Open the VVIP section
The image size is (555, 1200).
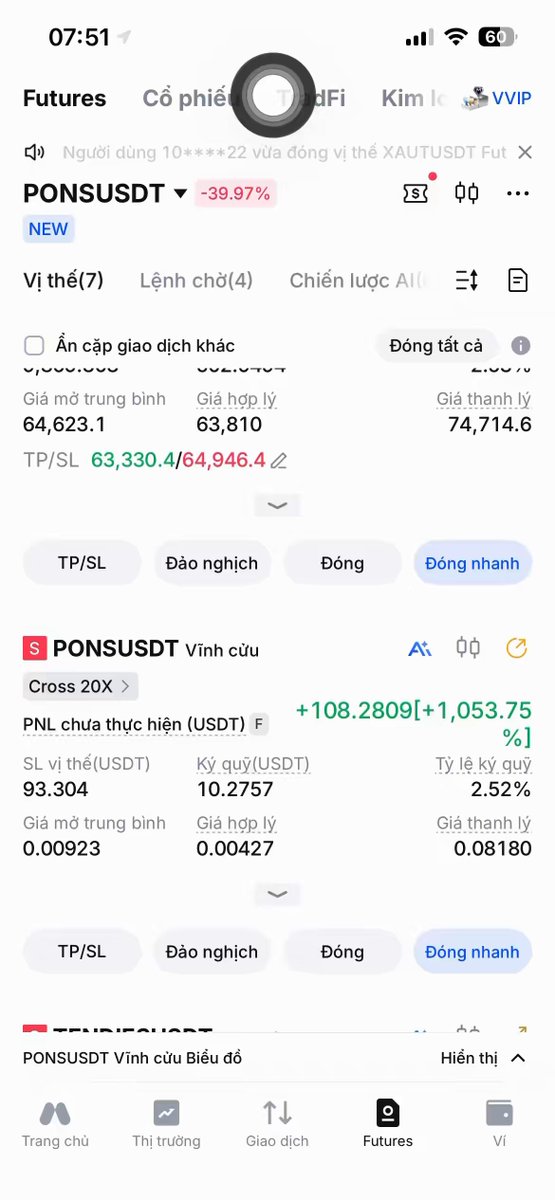point(497,98)
